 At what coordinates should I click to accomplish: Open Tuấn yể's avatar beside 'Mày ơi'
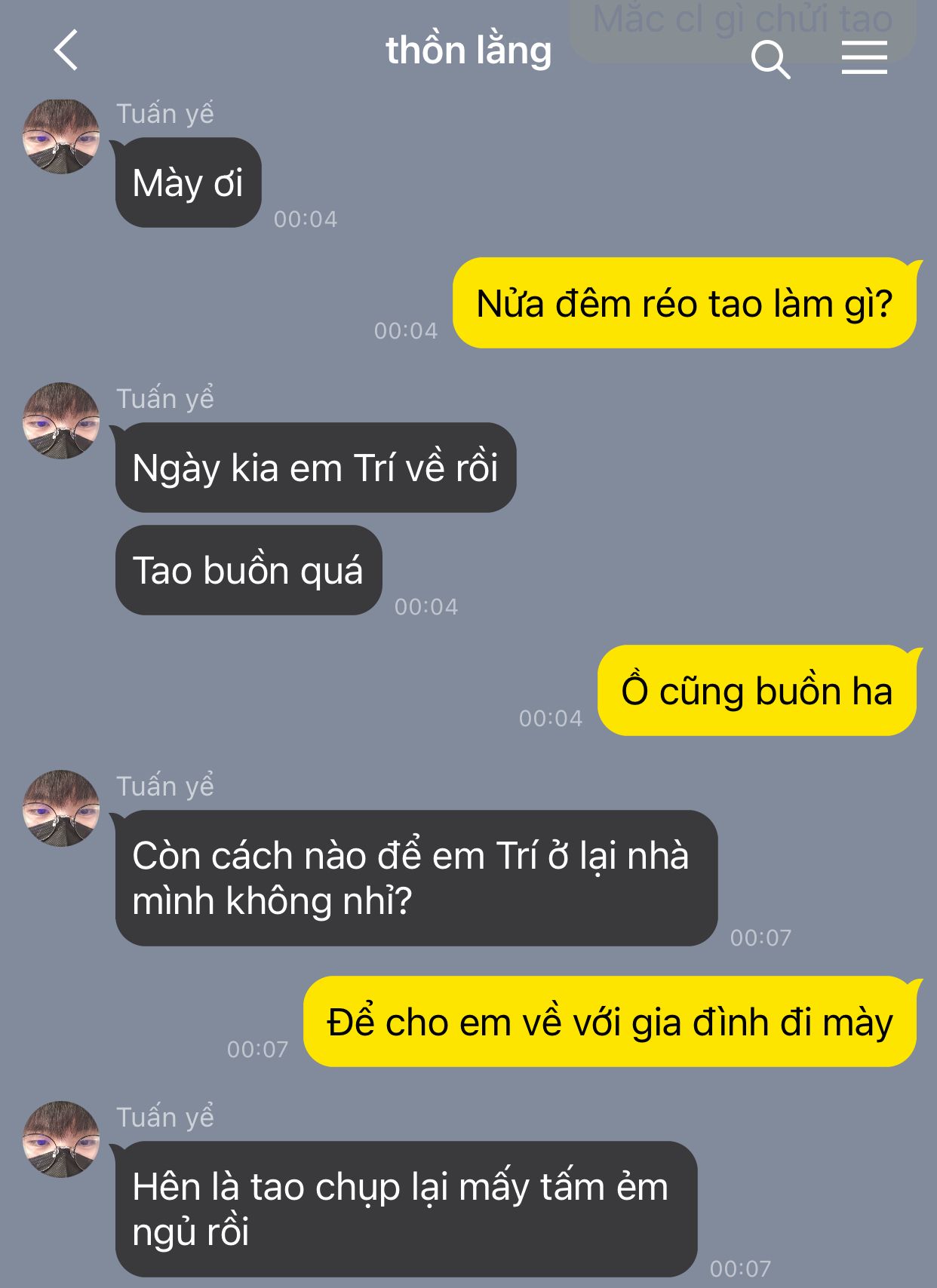[x=61, y=136]
